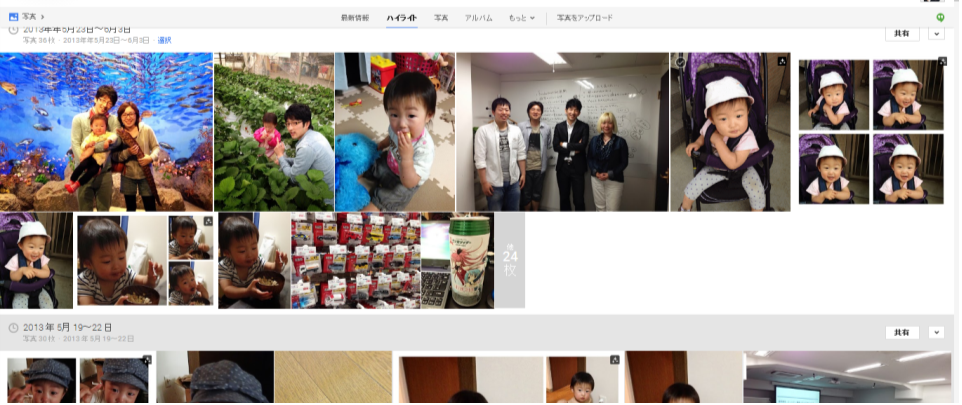Open dropdown arrow next to first 共有 button
962x405 pixels.
point(936,33)
